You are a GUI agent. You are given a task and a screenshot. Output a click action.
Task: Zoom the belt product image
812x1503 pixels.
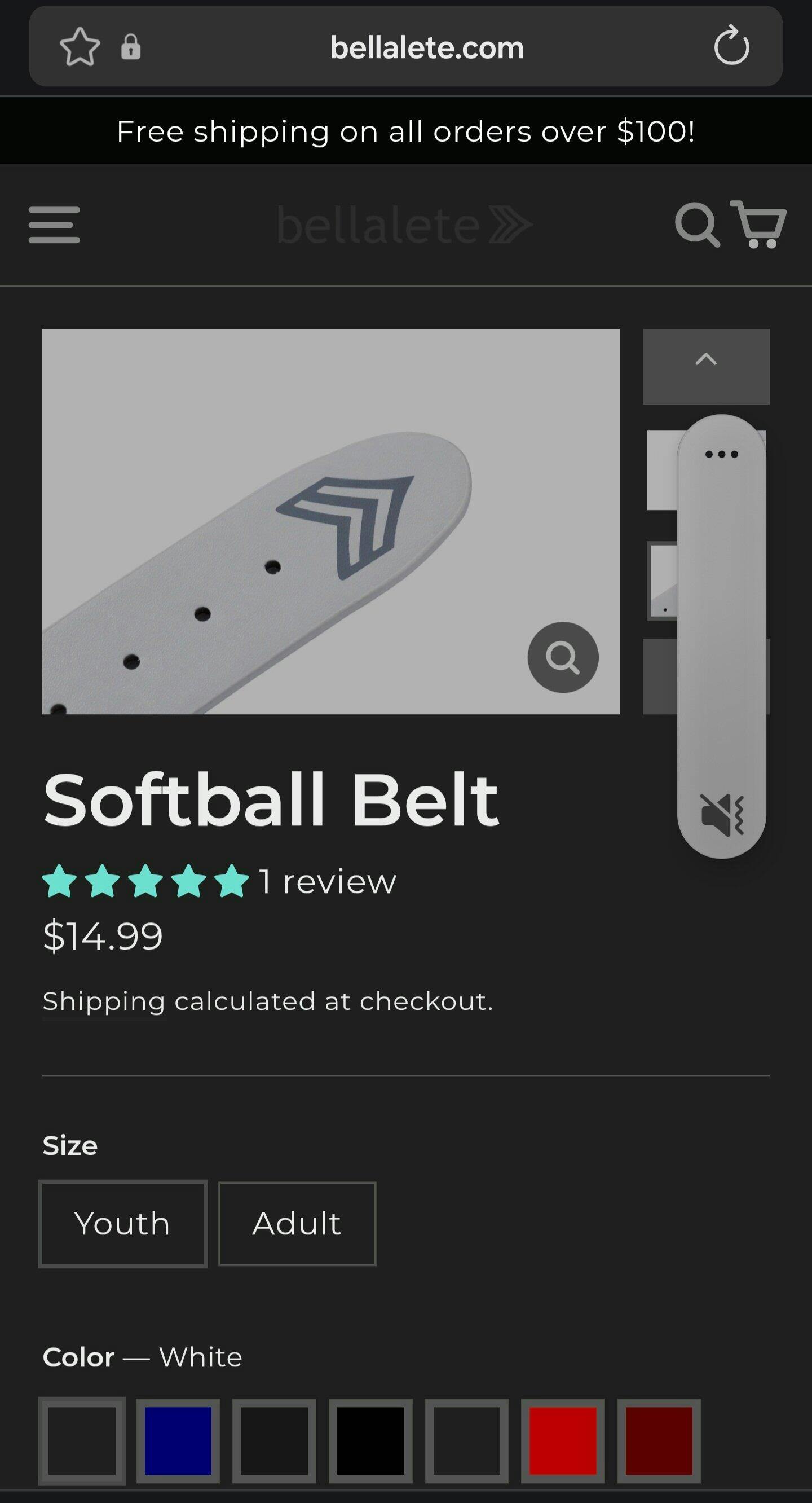click(x=563, y=658)
